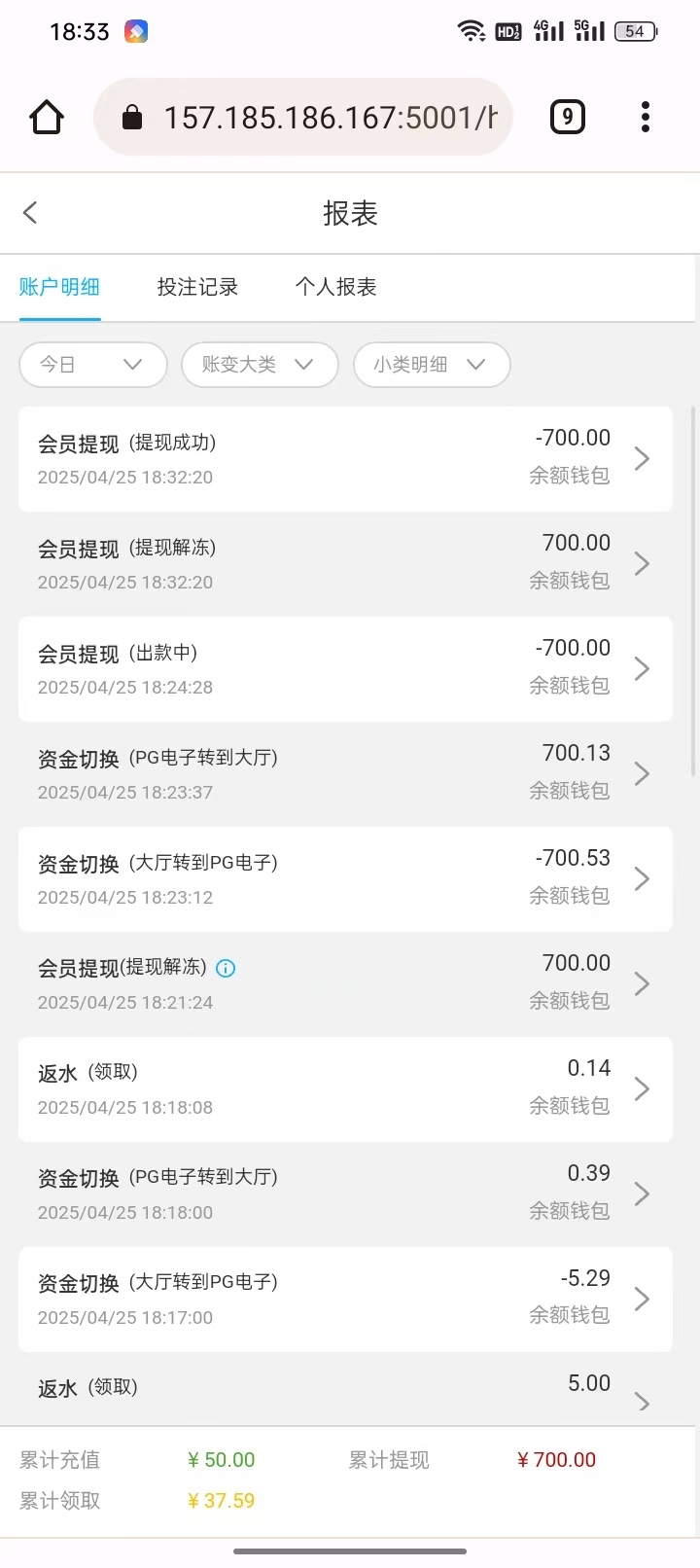Viewport: 700px width, 1568px height.
Task: Open the 会员提现 (出款中) record
Action: (x=345, y=669)
